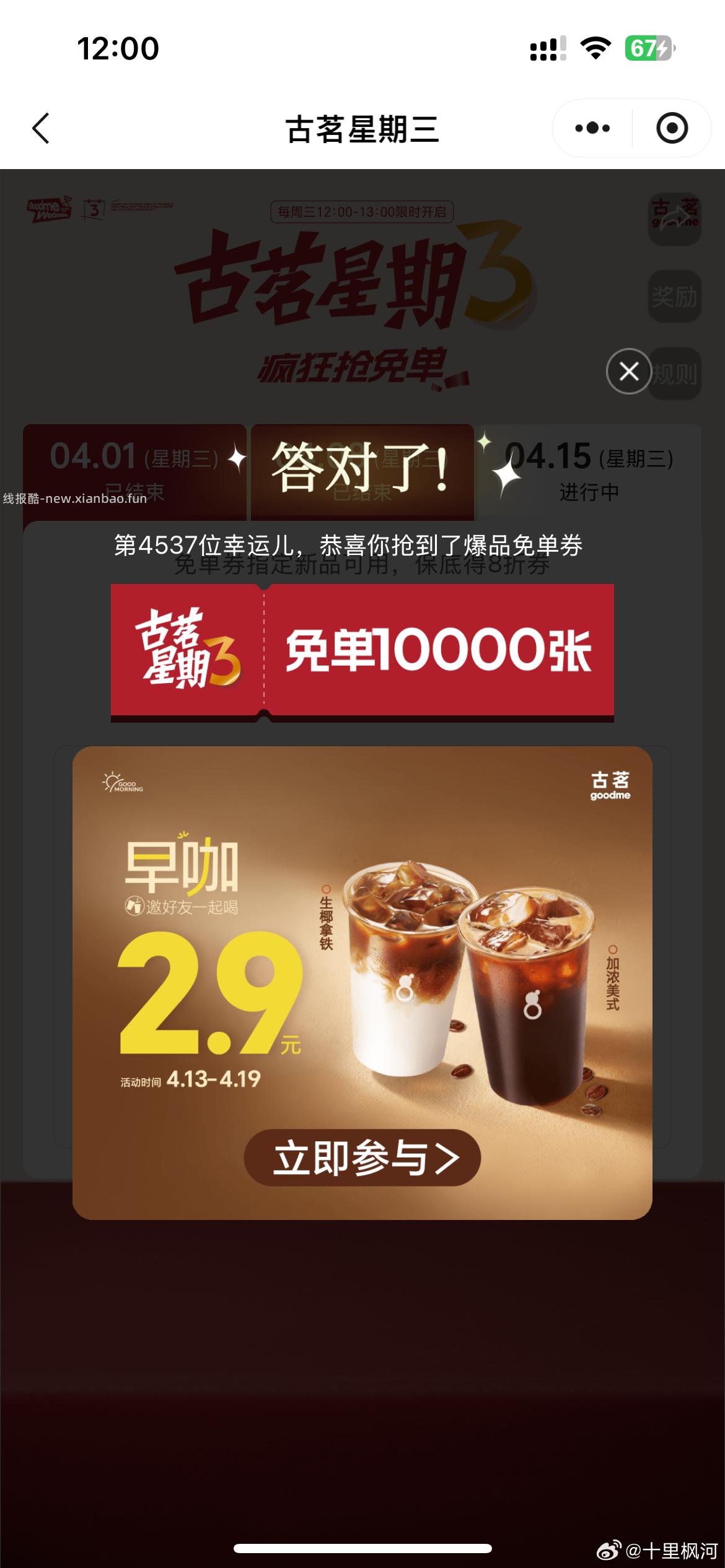
Task: Open the 早咖 2.9元 promo card
Action: (x=362, y=960)
